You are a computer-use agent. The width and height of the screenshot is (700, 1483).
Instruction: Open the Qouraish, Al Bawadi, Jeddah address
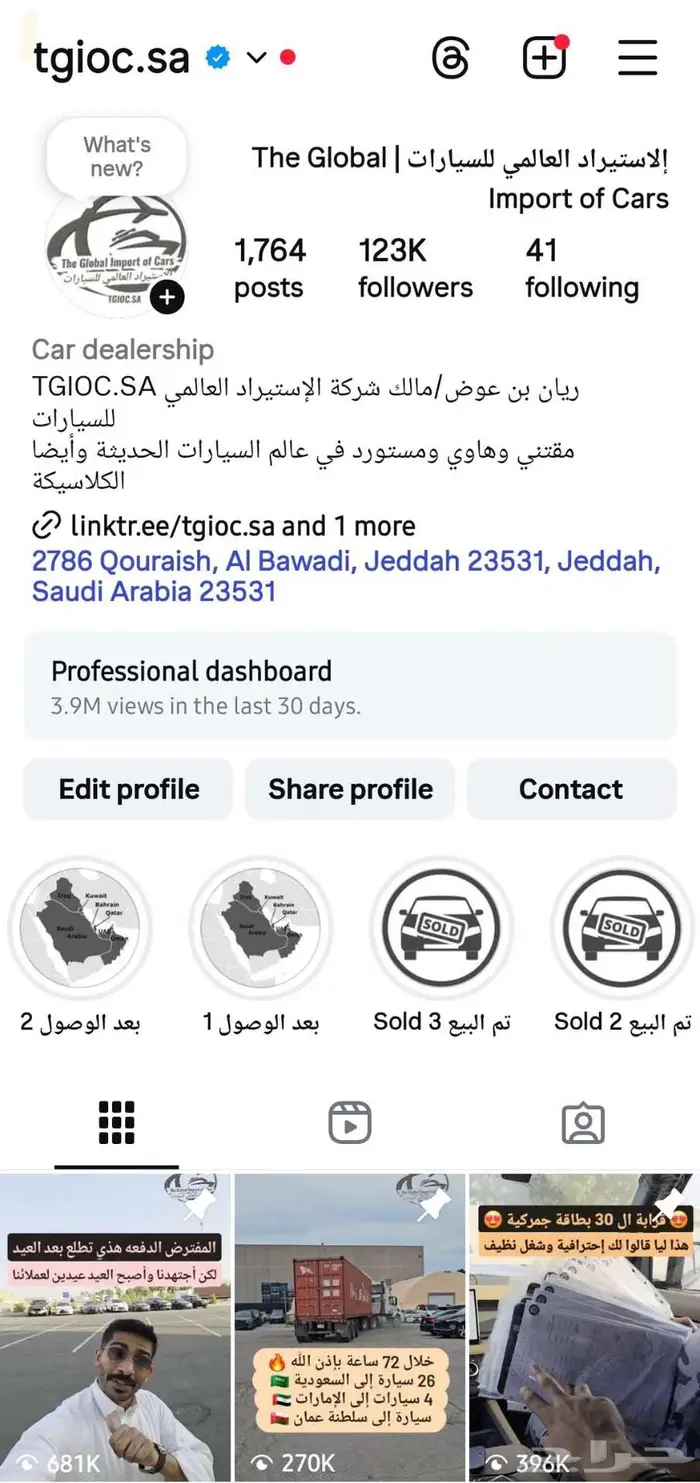345,575
